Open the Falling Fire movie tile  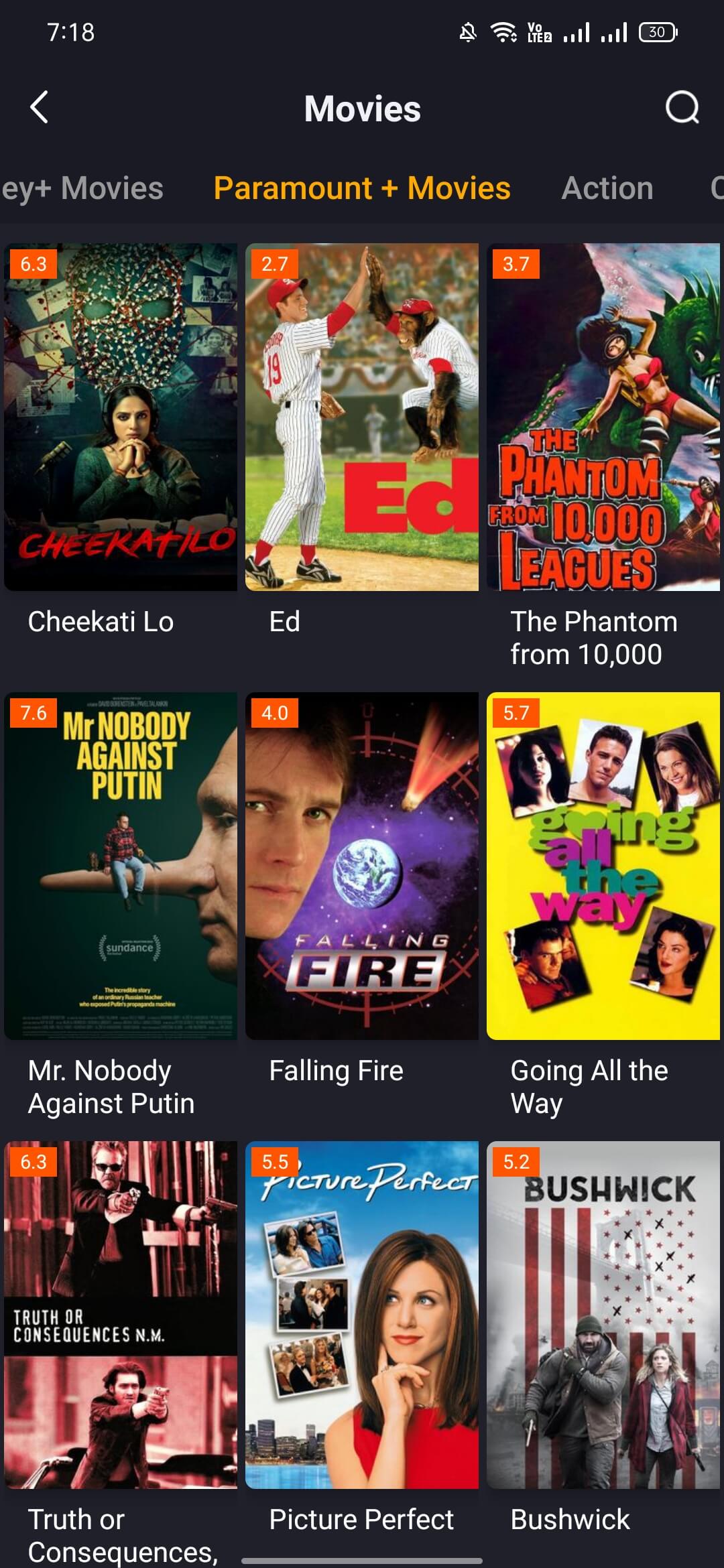[x=362, y=866]
